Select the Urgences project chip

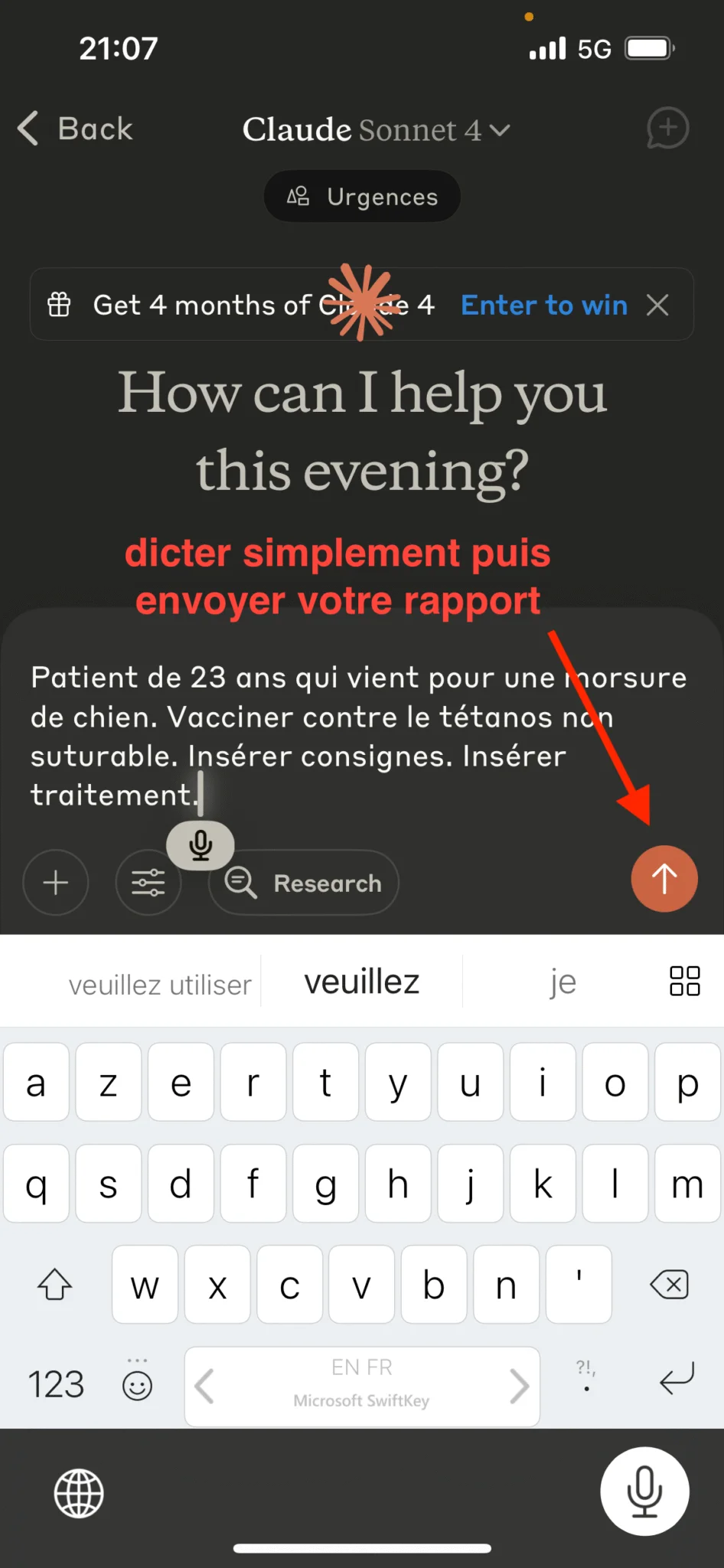tap(361, 197)
